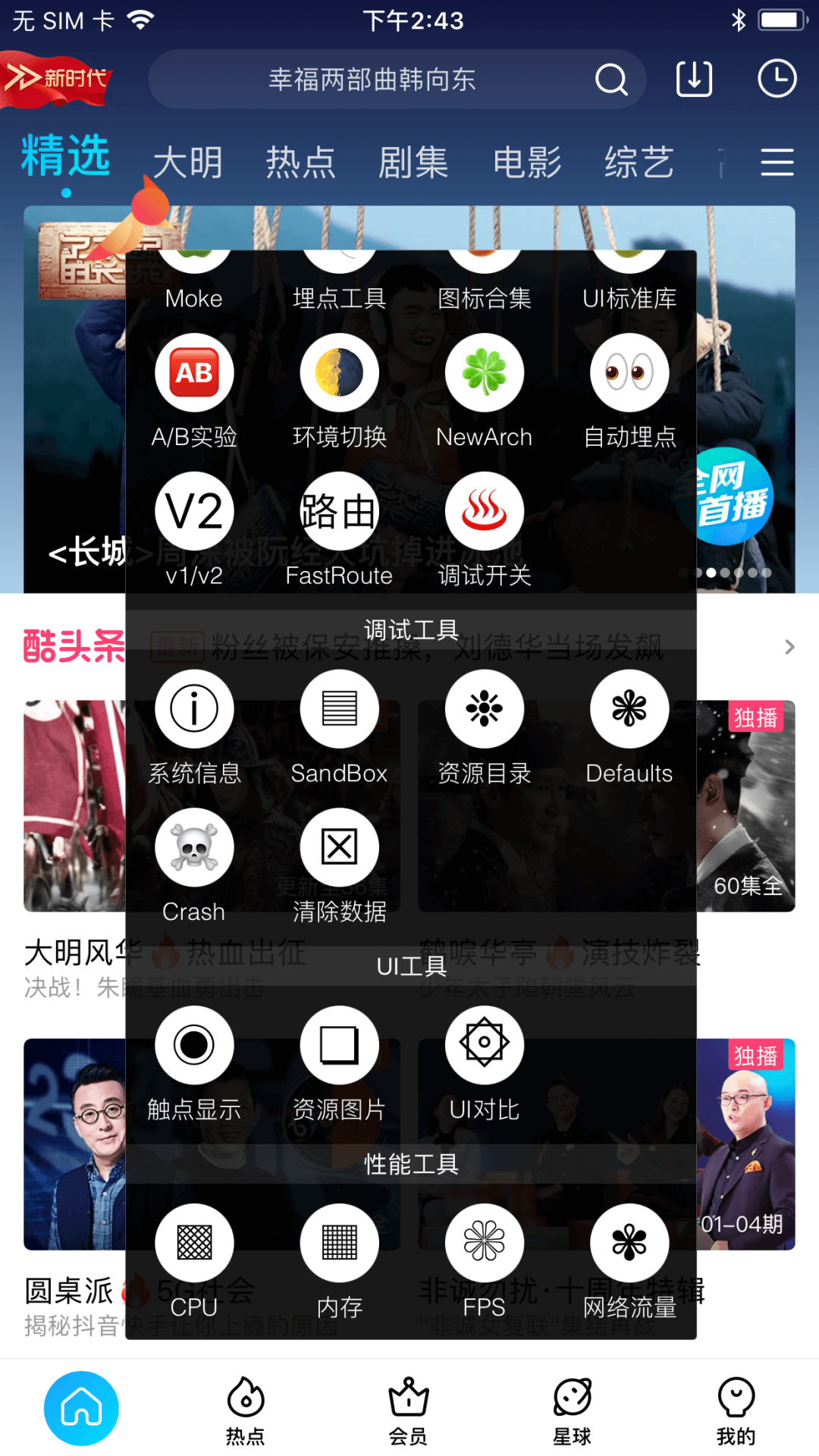Open the channel list hamburger menu
The image size is (819, 1456).
[x=777, y=162]
